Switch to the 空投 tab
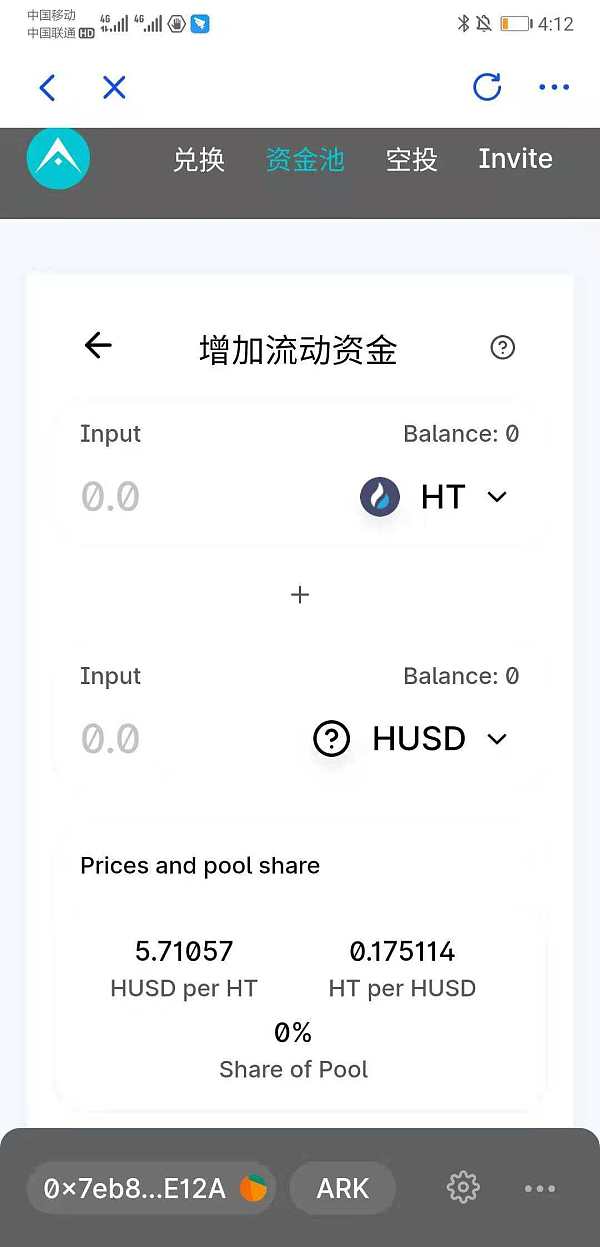This screenshot has width=600, height=1247. pos(412,160)
